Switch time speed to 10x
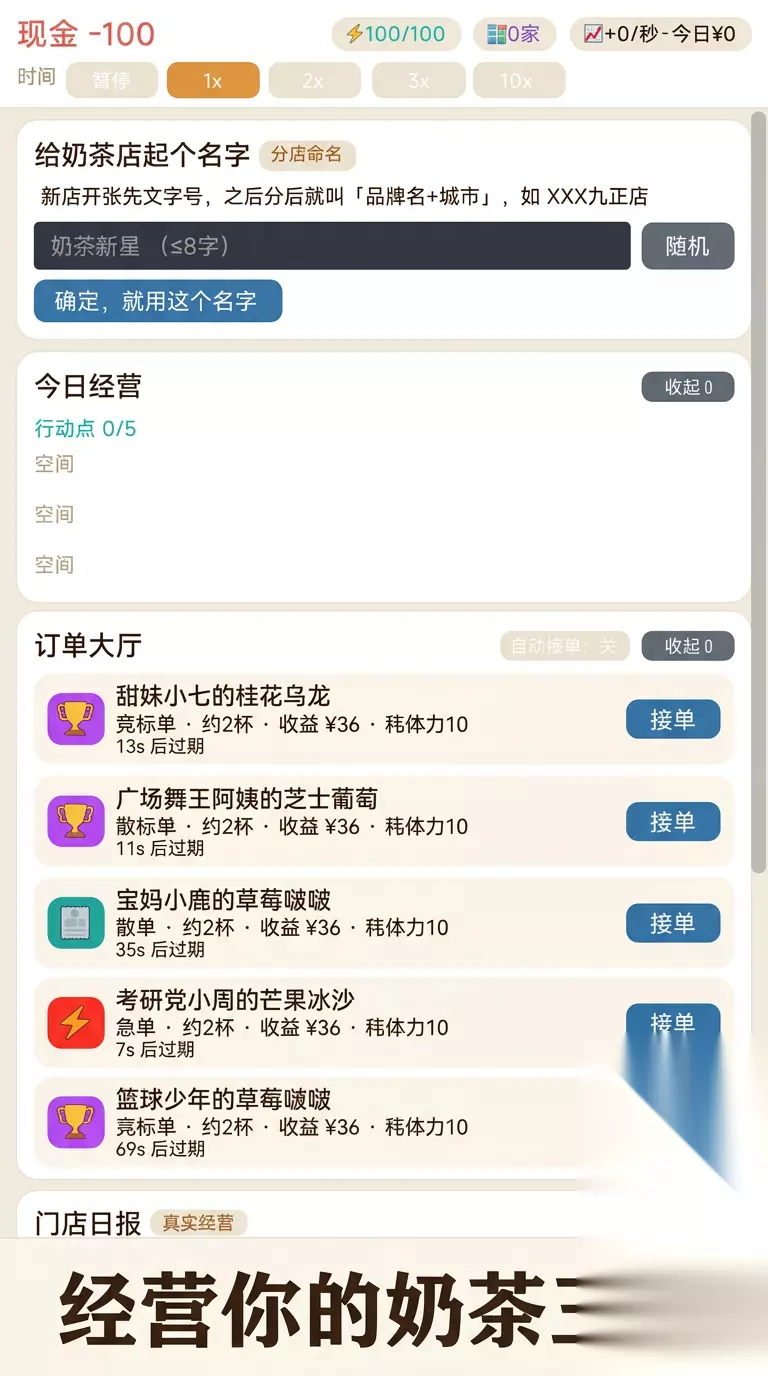 [519, 80]
